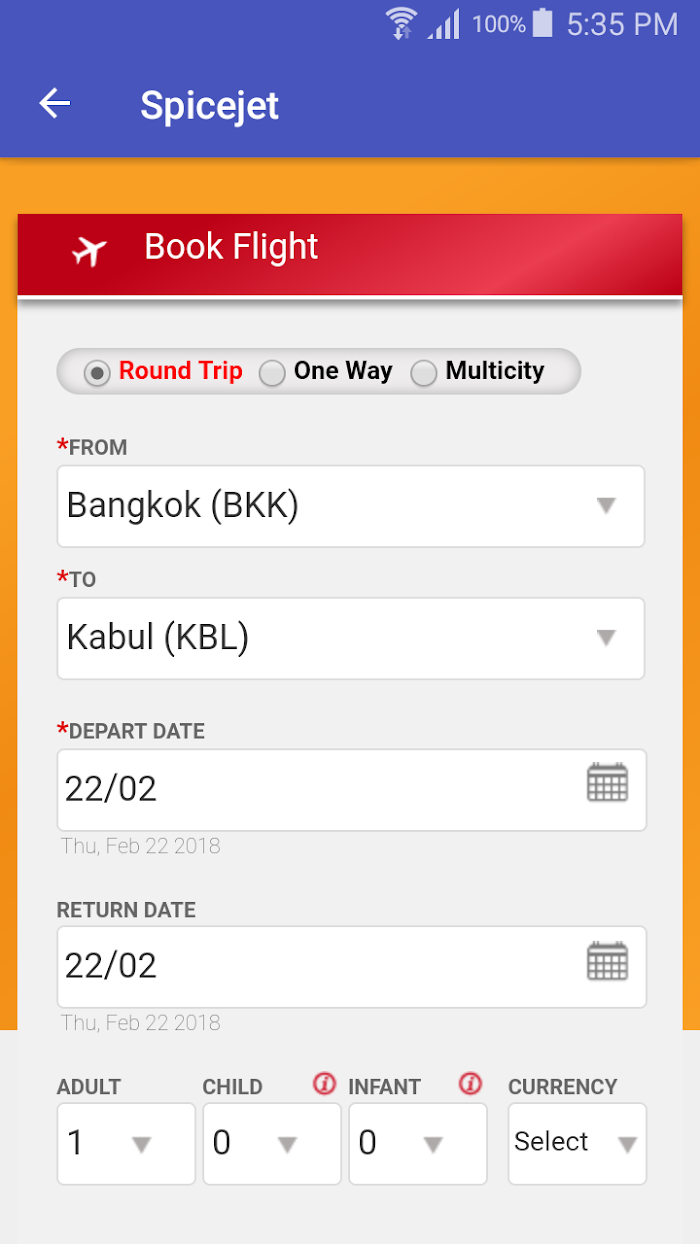The image size is (700, 1244).
Task: Expand the TO dropdown showing Kabul (KBL)
Action: (x=351, y=638)
